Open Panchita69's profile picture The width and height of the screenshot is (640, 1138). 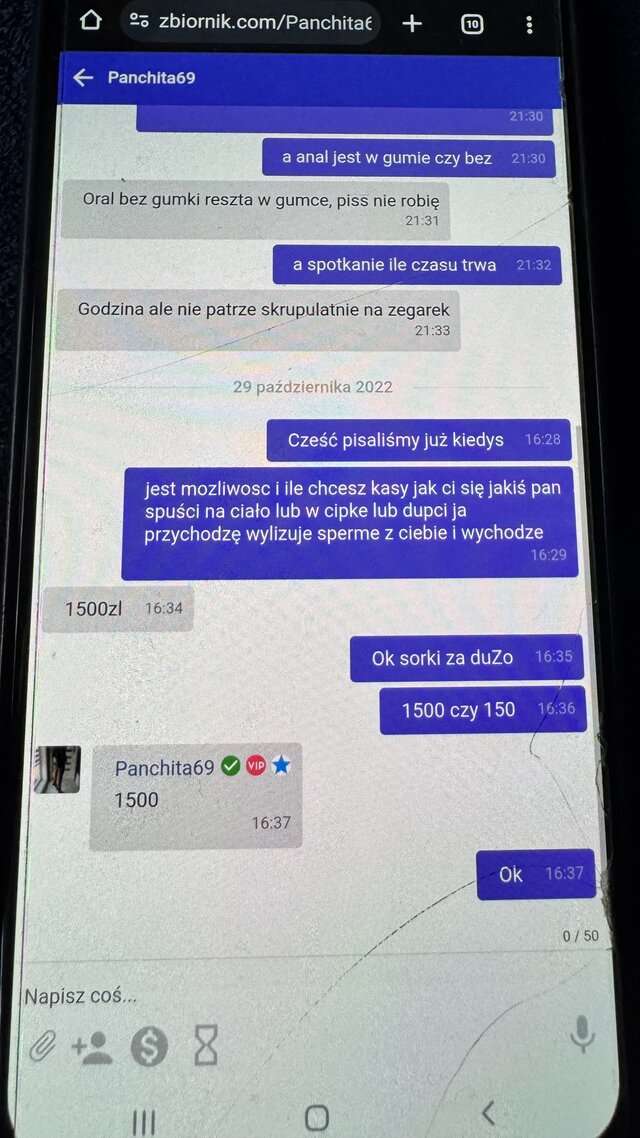pyautogui.click(x=57, y=769)
